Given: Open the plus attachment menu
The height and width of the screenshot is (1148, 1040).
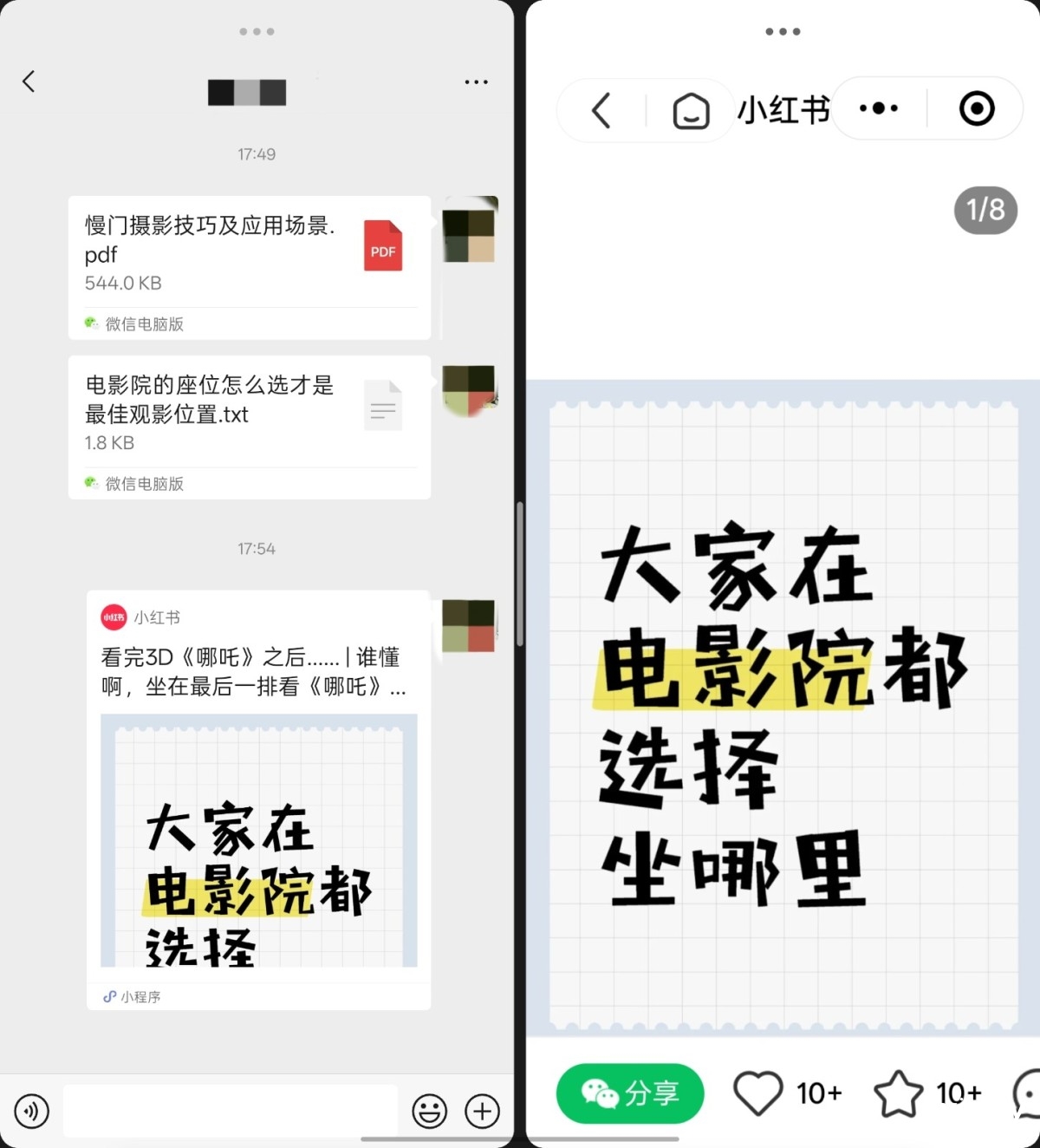Looking at the screenshot, I should [483, 1111].
